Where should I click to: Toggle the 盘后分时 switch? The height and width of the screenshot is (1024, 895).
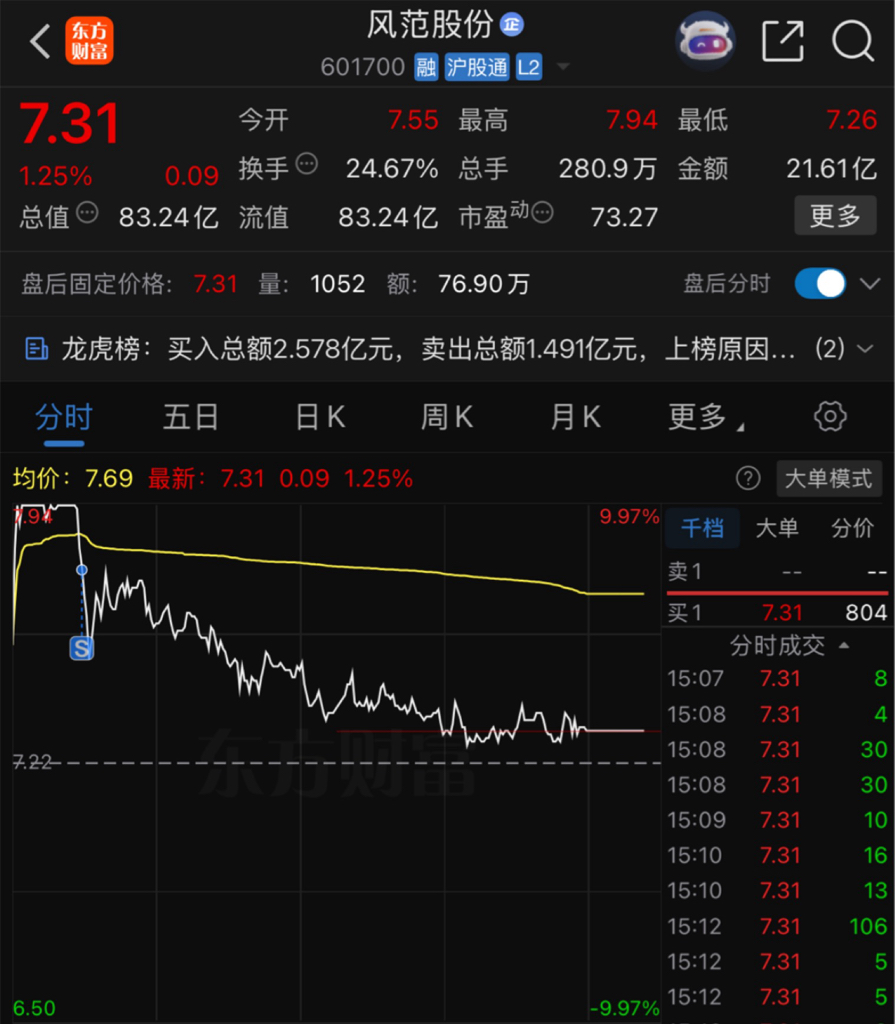click(820, 284)
